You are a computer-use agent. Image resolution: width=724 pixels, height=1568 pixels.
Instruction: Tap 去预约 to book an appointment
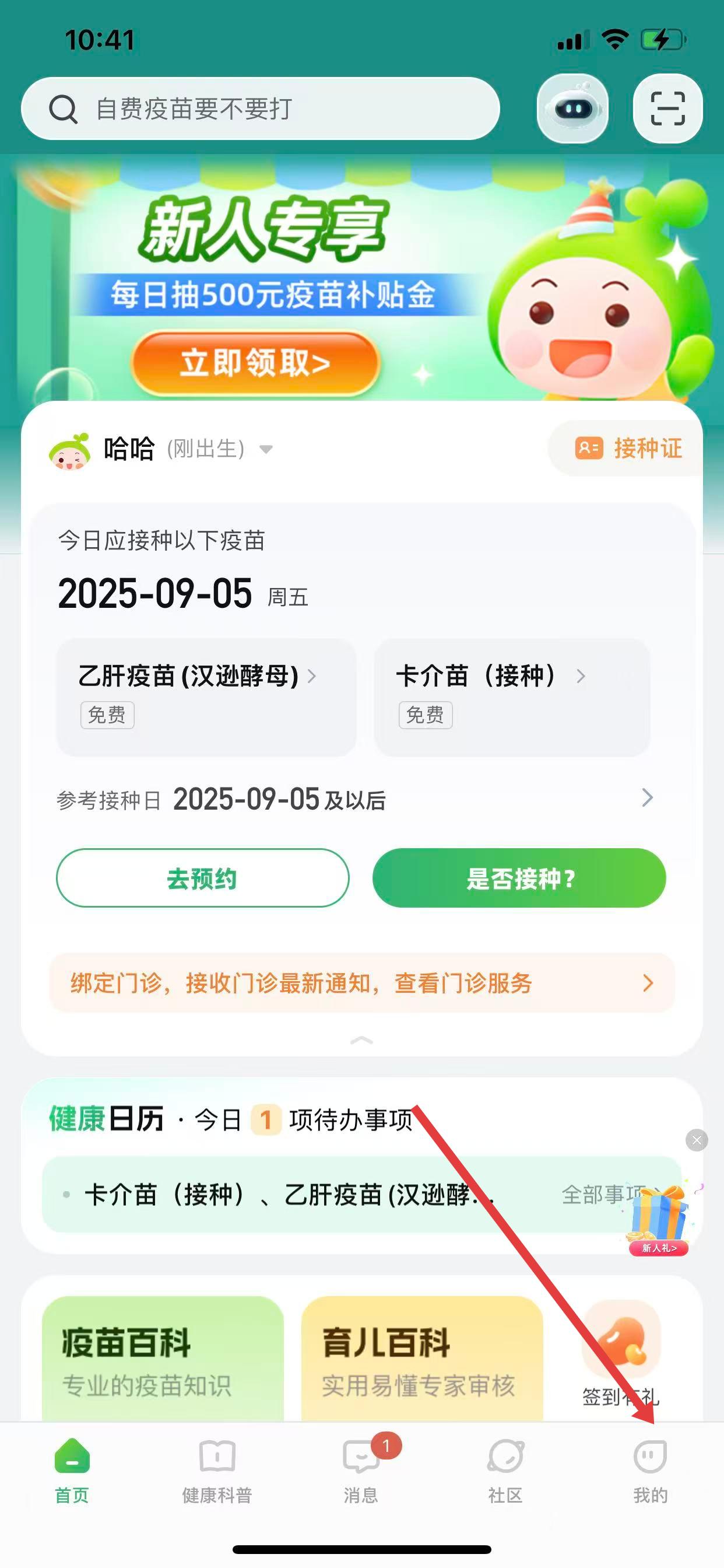[x=203, y=878]
